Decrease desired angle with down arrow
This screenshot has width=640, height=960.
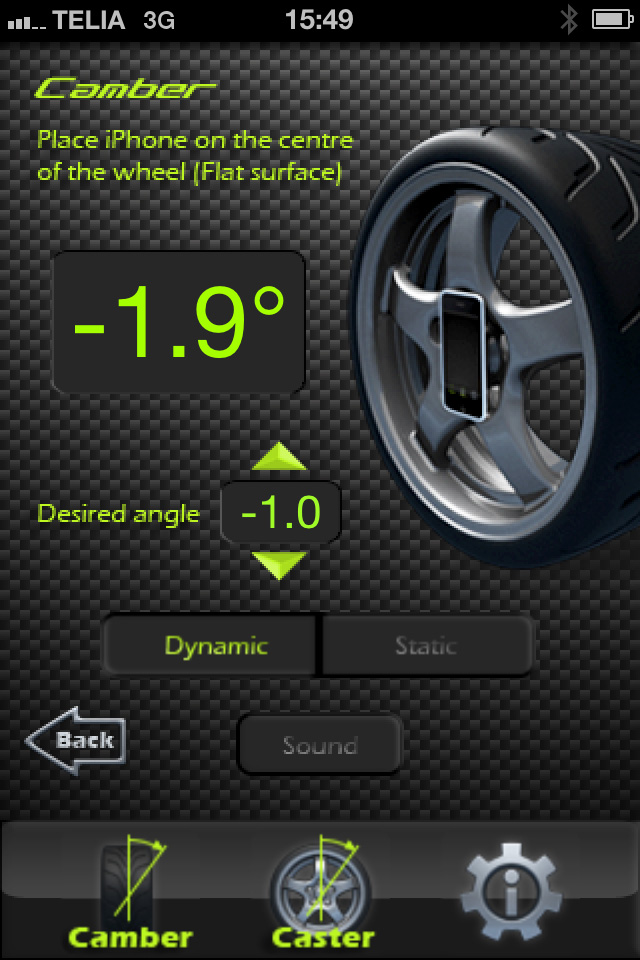point(279,564)
